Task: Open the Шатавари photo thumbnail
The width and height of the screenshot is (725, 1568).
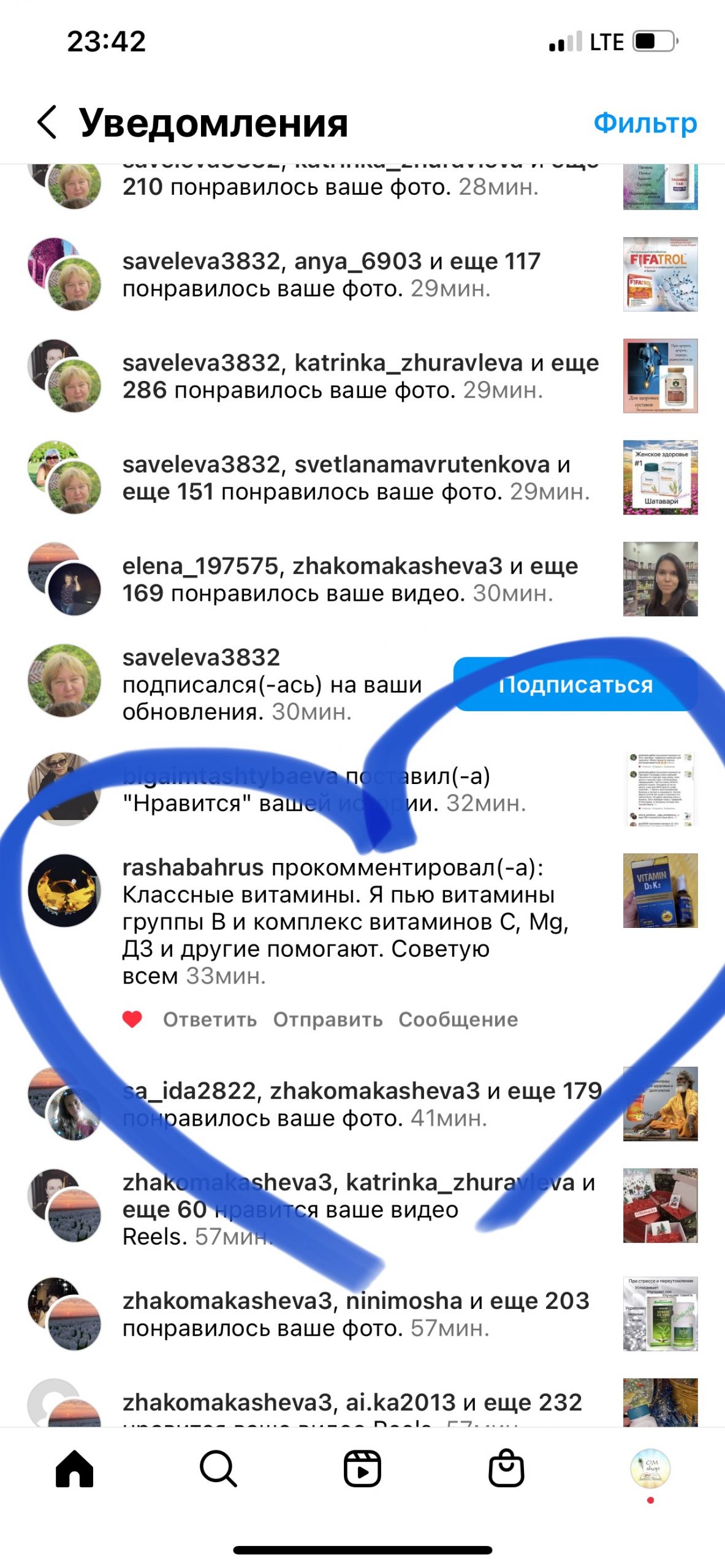Action: click(x=660, y=477)
